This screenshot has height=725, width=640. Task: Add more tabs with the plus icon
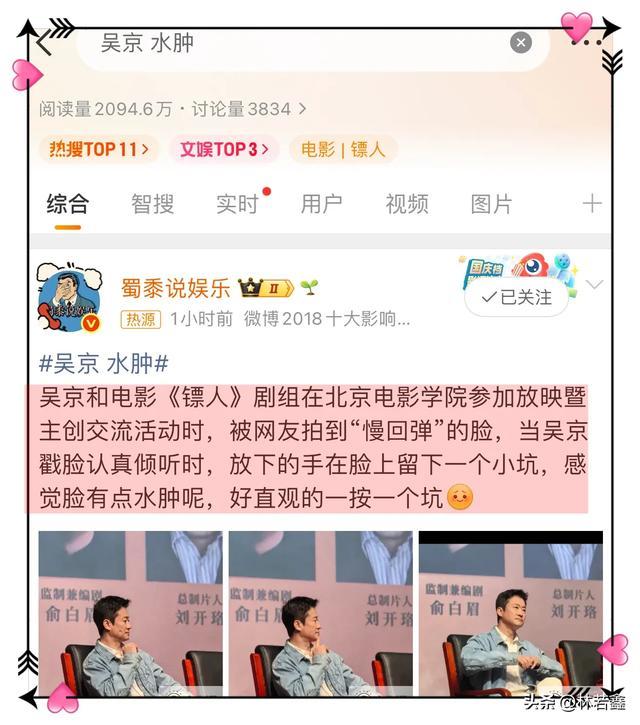click(592, 204)
